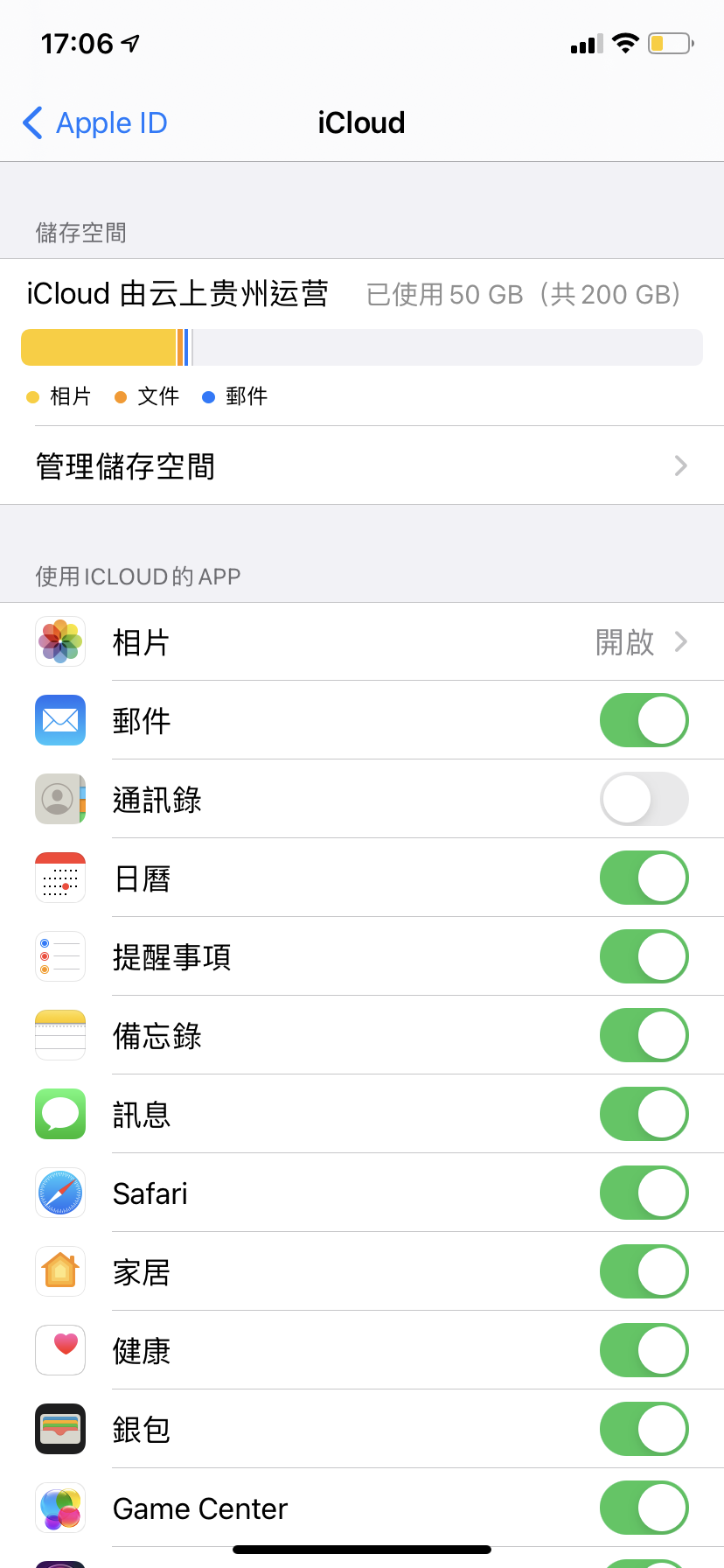The height and width of the screenshot is (1568, 724).
Task: Disable the Safari iCloud toggle
Action: (x=644, y=1193)
